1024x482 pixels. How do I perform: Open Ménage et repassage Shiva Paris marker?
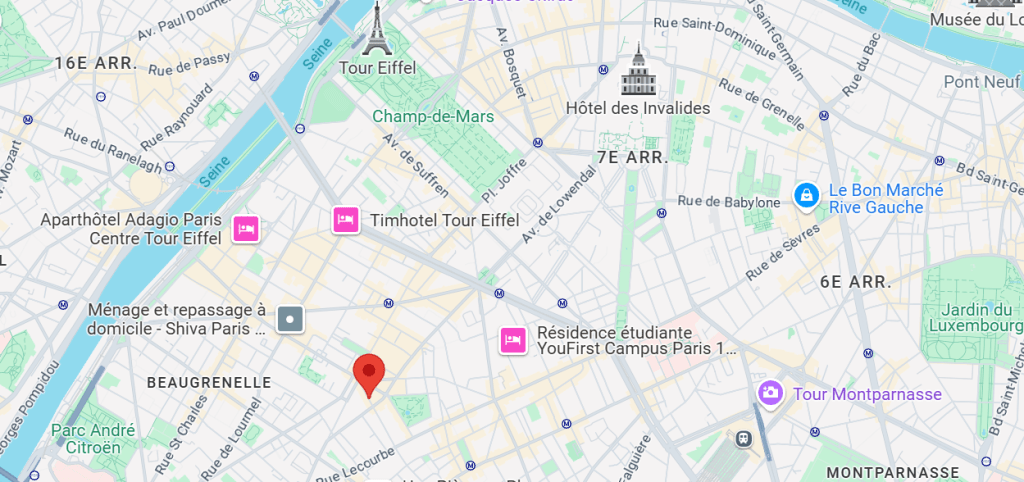[x=290, y=320]
